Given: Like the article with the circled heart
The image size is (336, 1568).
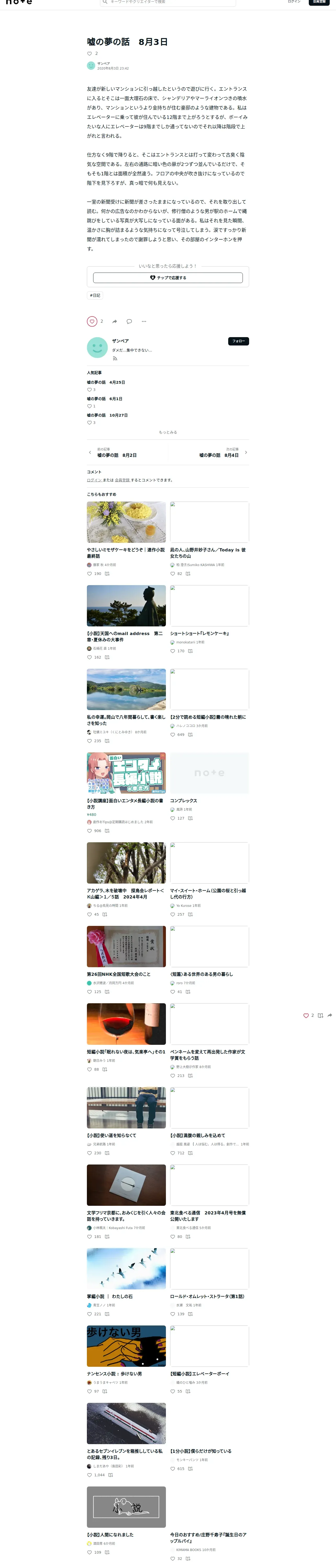Looking at the screenshot, I should (92, 321).
